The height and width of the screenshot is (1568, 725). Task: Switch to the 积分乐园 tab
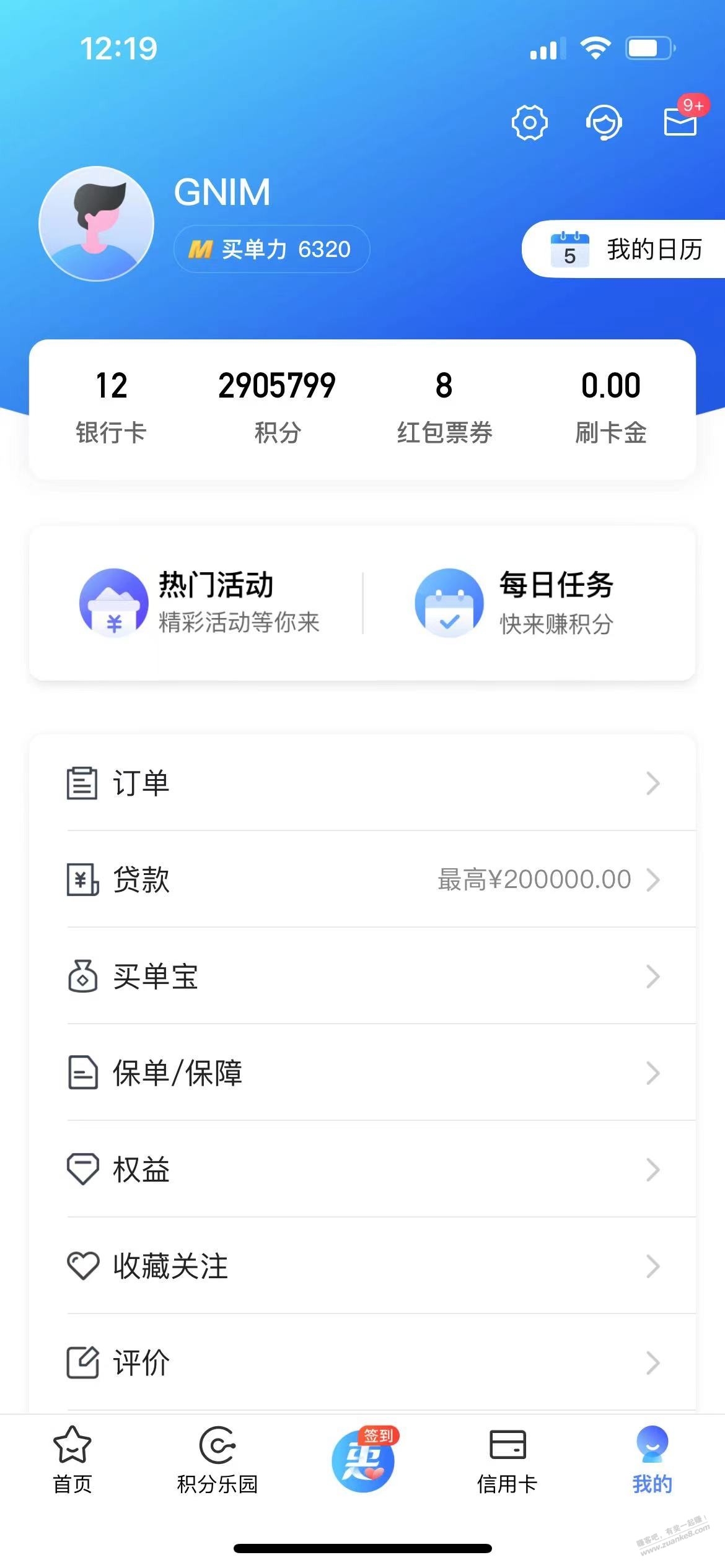pos(217,1460)
